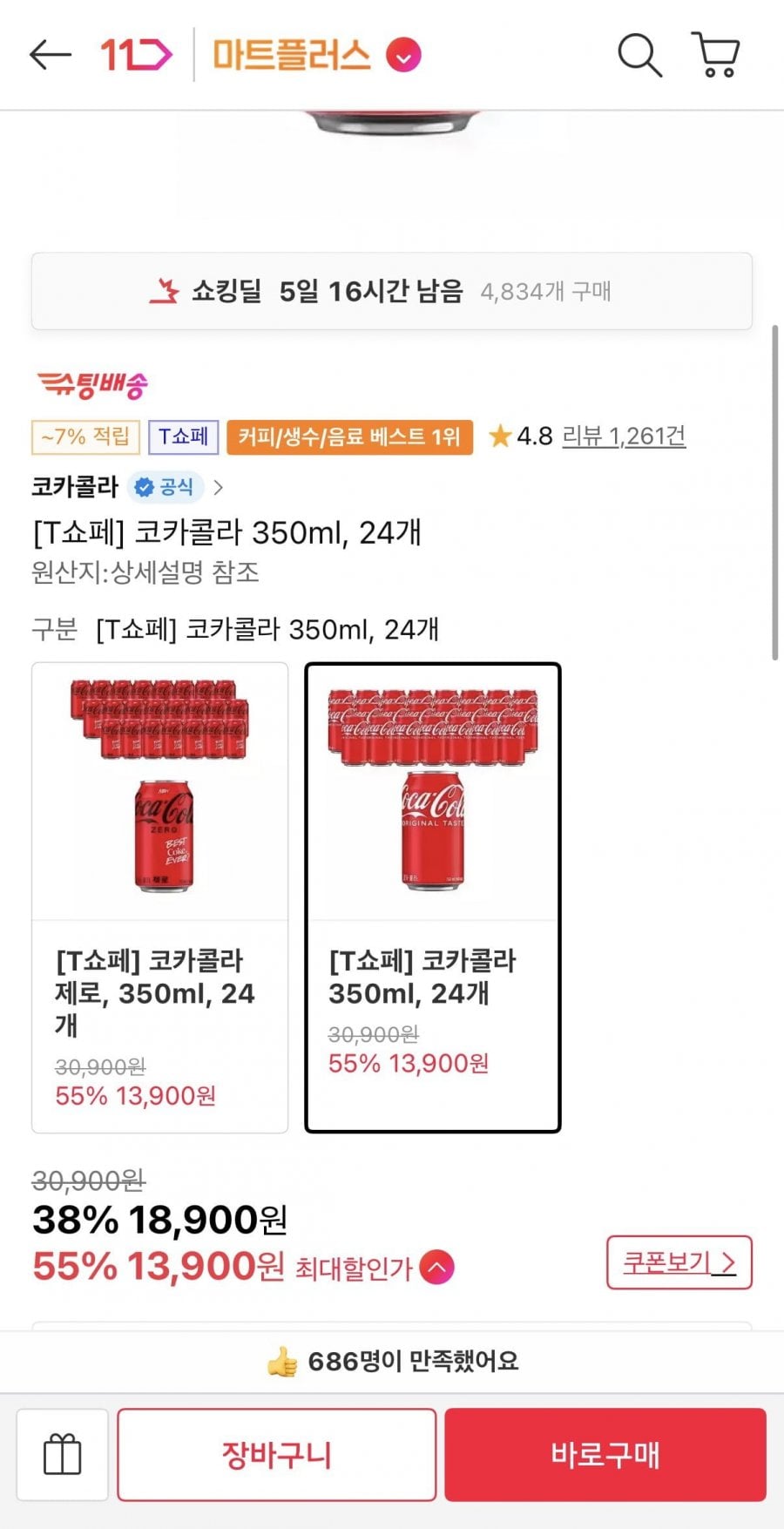Tap the 쇼킹딜 time remaining banner
This screenshot has height=1529, width=784.
point(391,291)
